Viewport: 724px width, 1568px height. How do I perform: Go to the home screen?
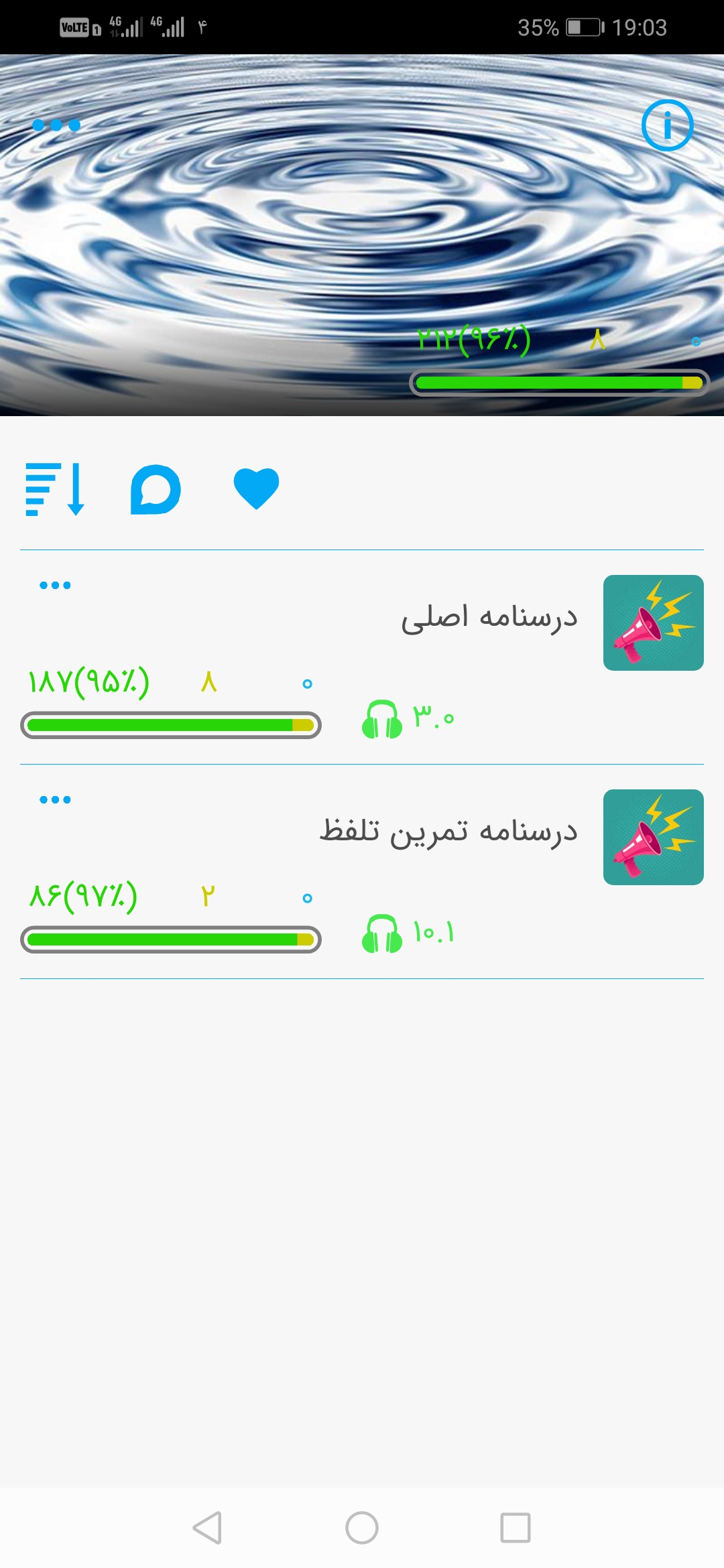362,1528
